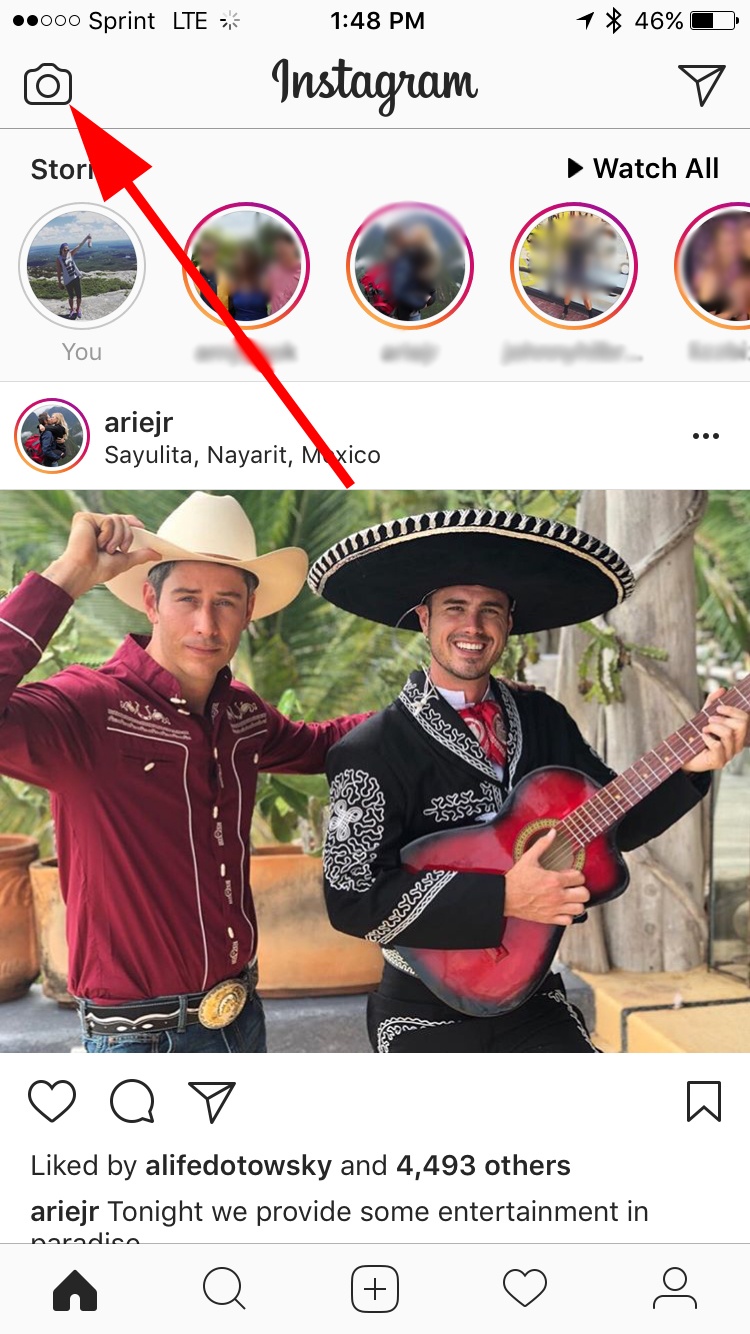Open ariejr's post photo
Screen dimensions: 750x1334
[x=375, y=770]
